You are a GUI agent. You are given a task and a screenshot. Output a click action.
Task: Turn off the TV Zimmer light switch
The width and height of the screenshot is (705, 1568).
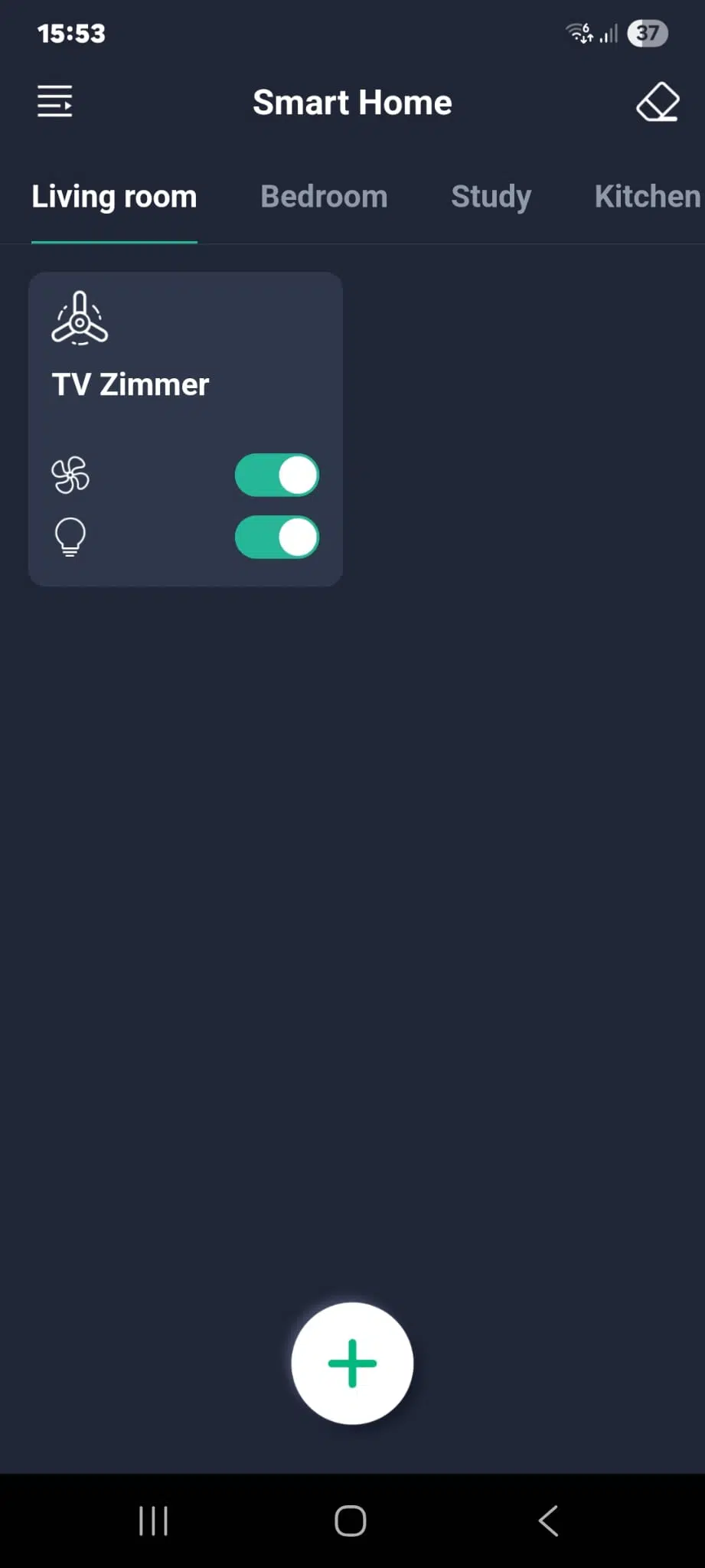coord(277,537)
